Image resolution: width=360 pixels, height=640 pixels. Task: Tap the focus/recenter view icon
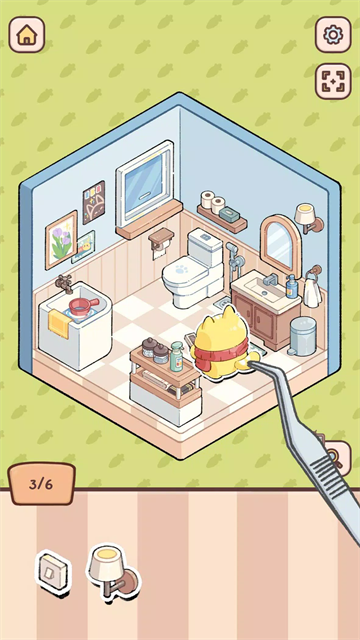pos(333,81)
